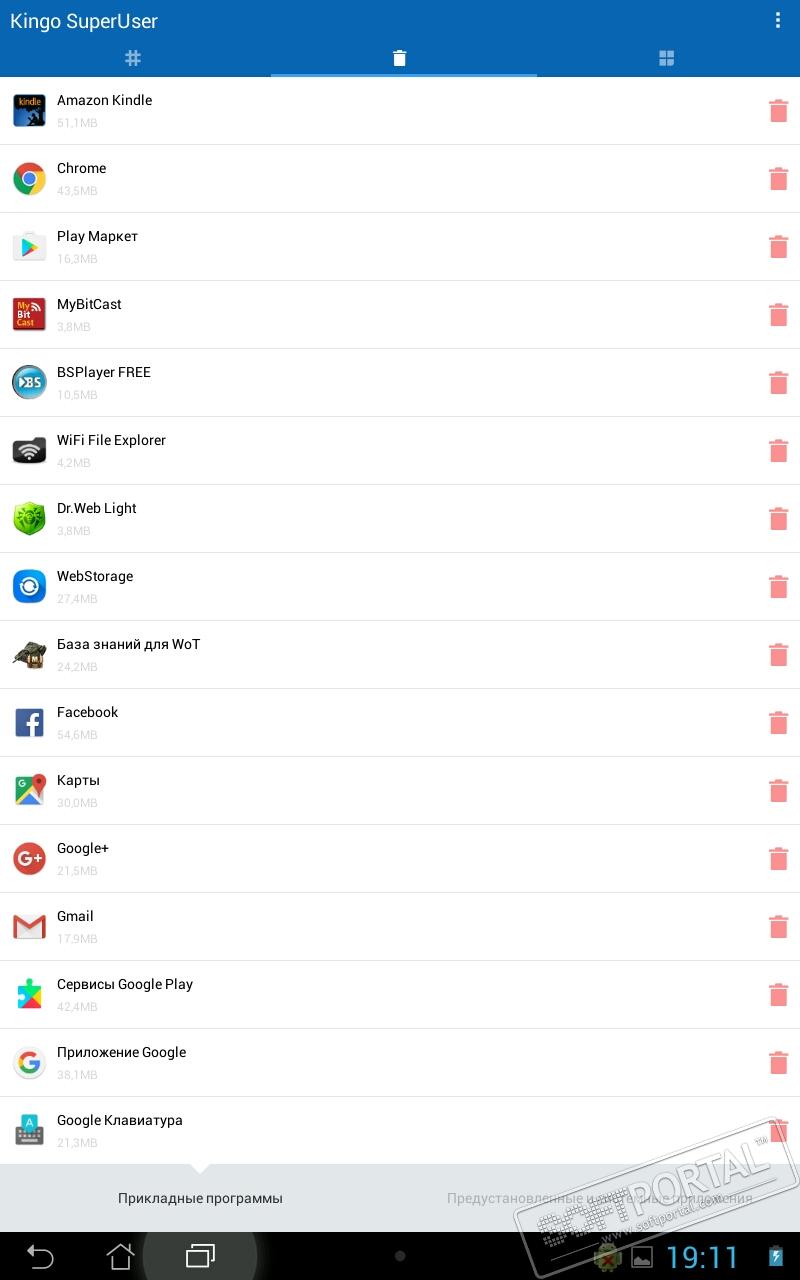Go back using system back button
800x1280 pixels.
pos(40,1256)
